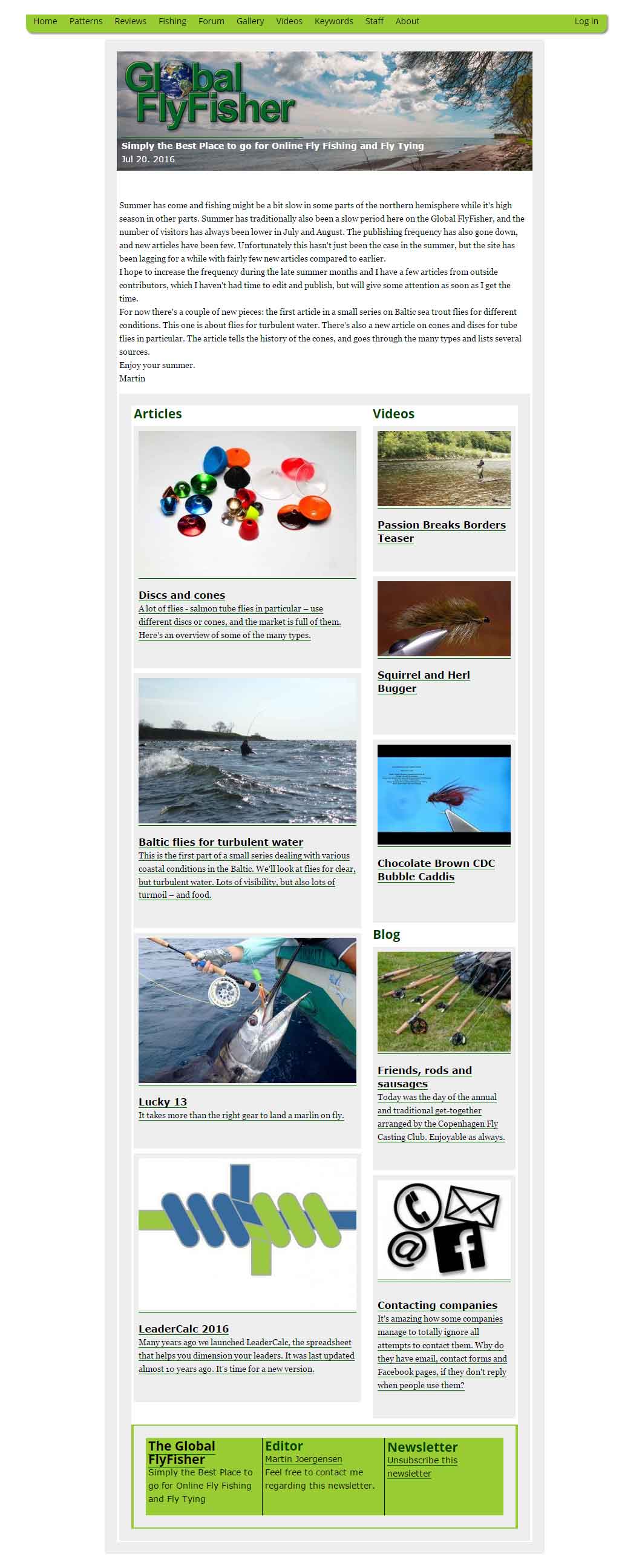This screenshot has height=1568, width=619.
Task: Select Gallery in the top navigation
Action: (250, 21)
